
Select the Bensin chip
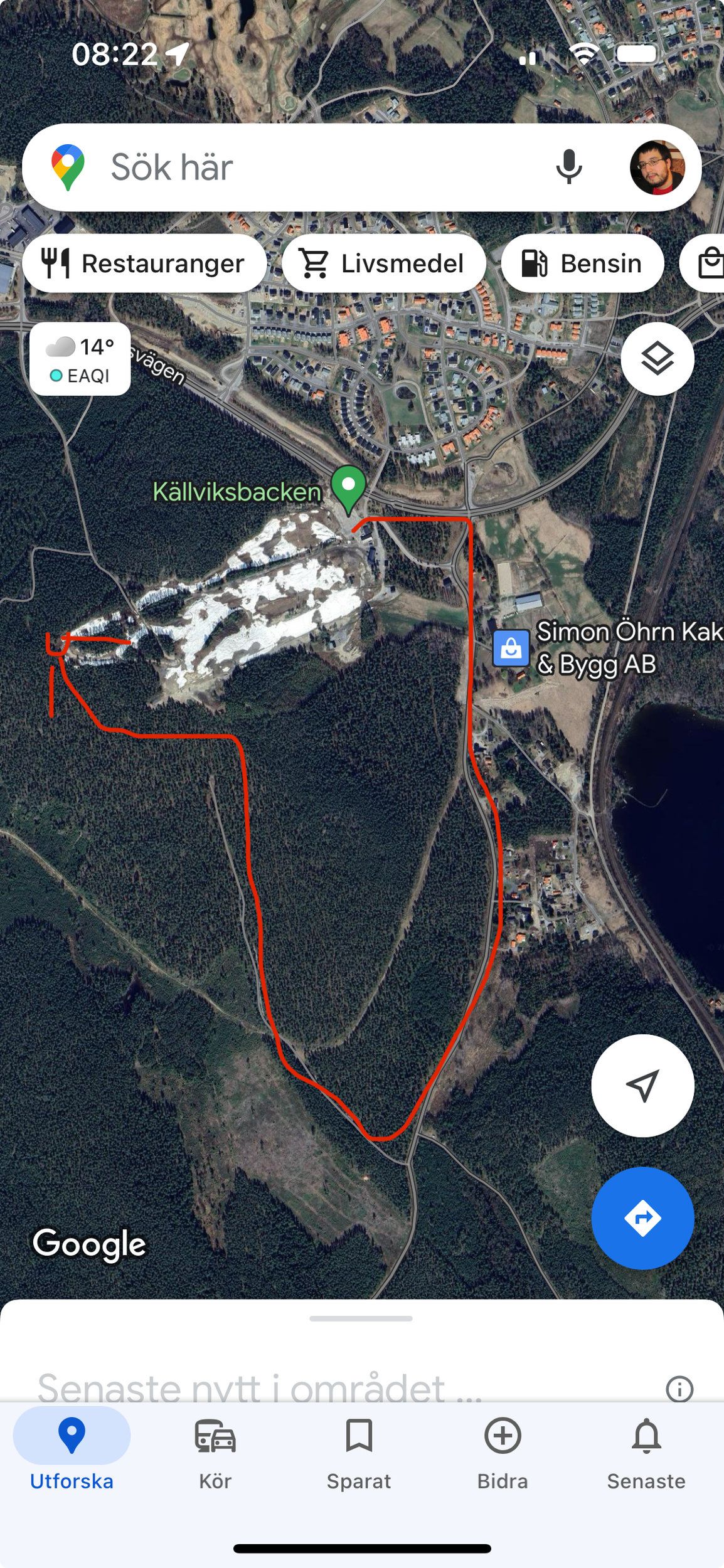pos(582,263)
